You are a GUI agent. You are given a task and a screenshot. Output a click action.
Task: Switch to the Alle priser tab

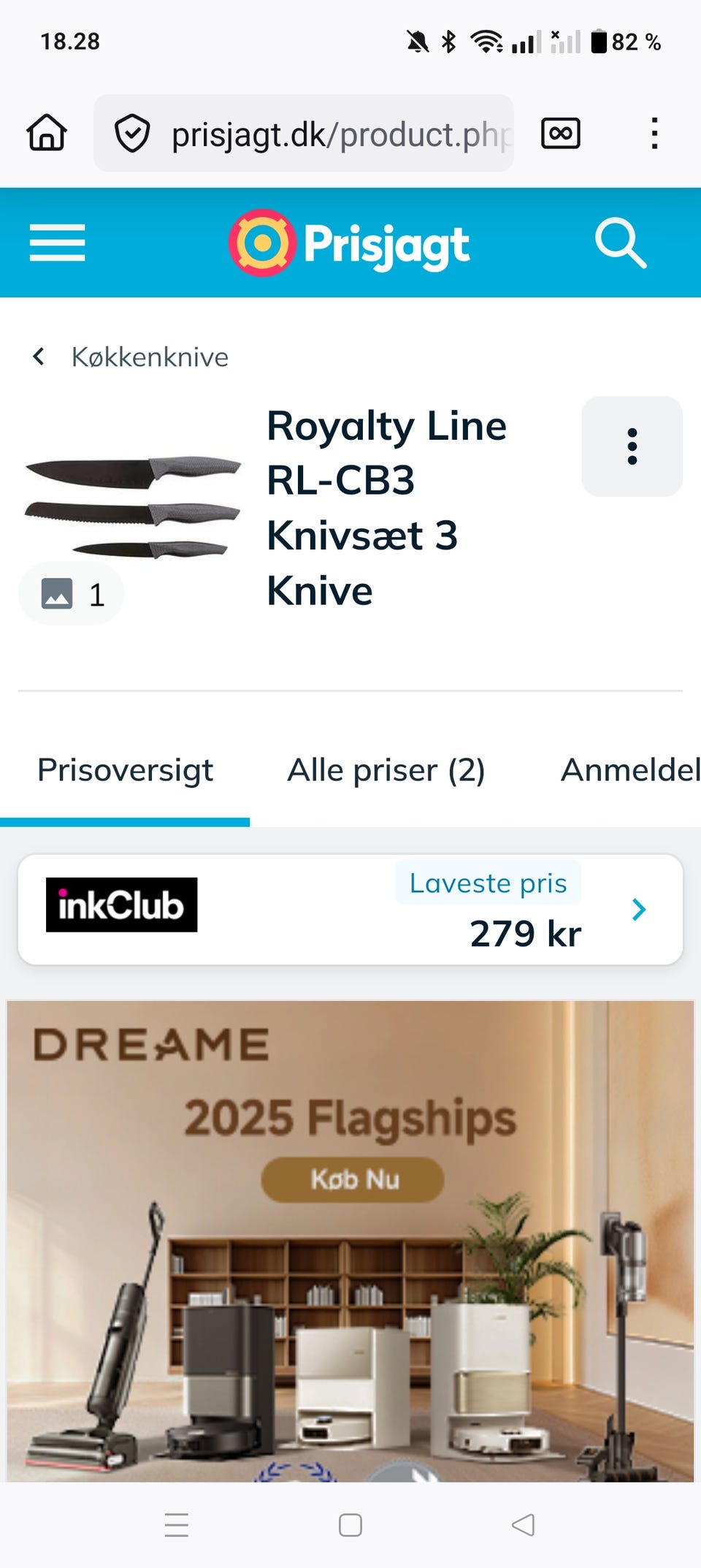[x=387, y=769]
